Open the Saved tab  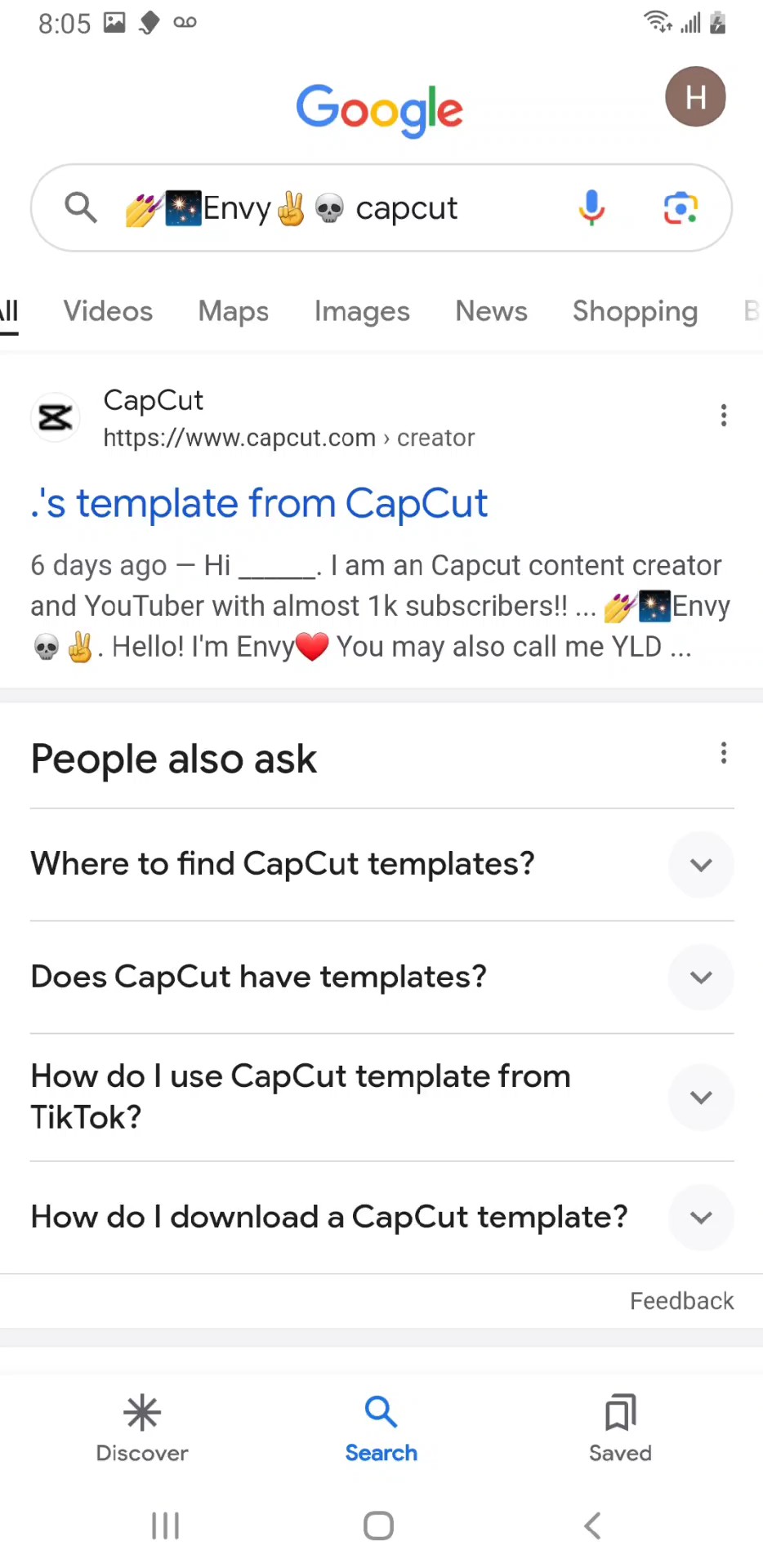(620, 1427)
